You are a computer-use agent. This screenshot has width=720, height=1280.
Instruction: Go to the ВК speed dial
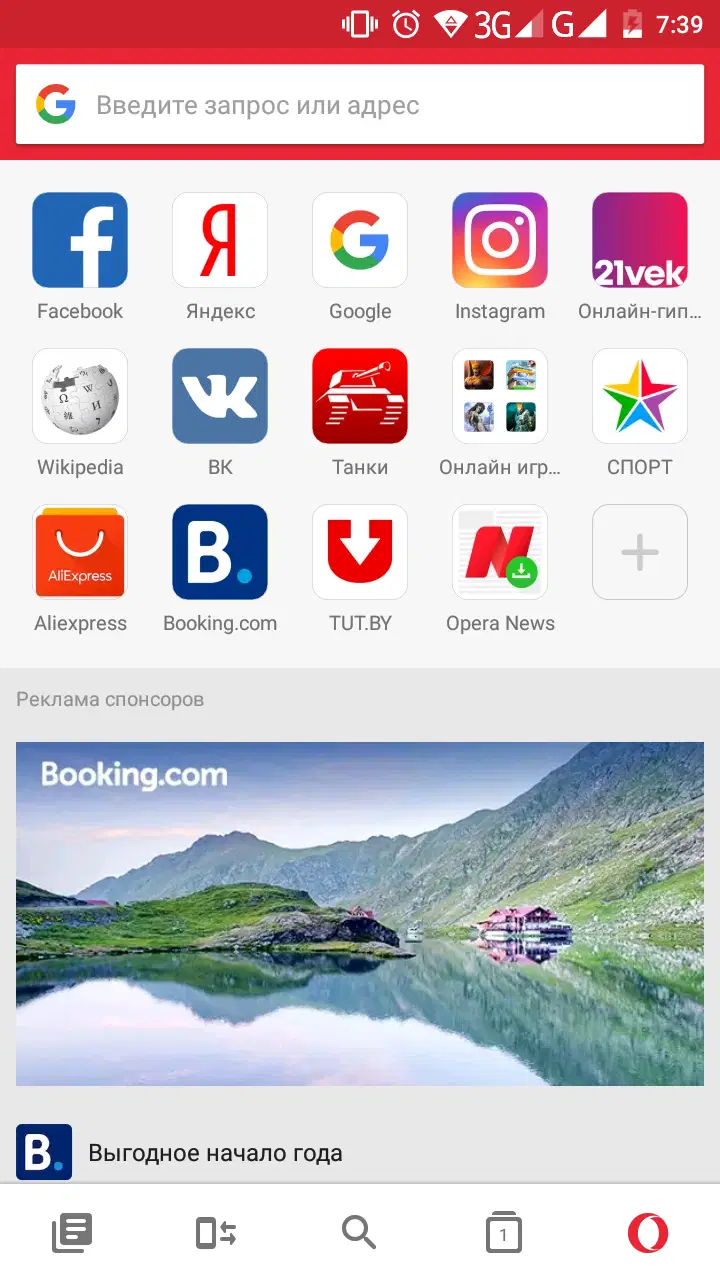(x=220, y=396)
